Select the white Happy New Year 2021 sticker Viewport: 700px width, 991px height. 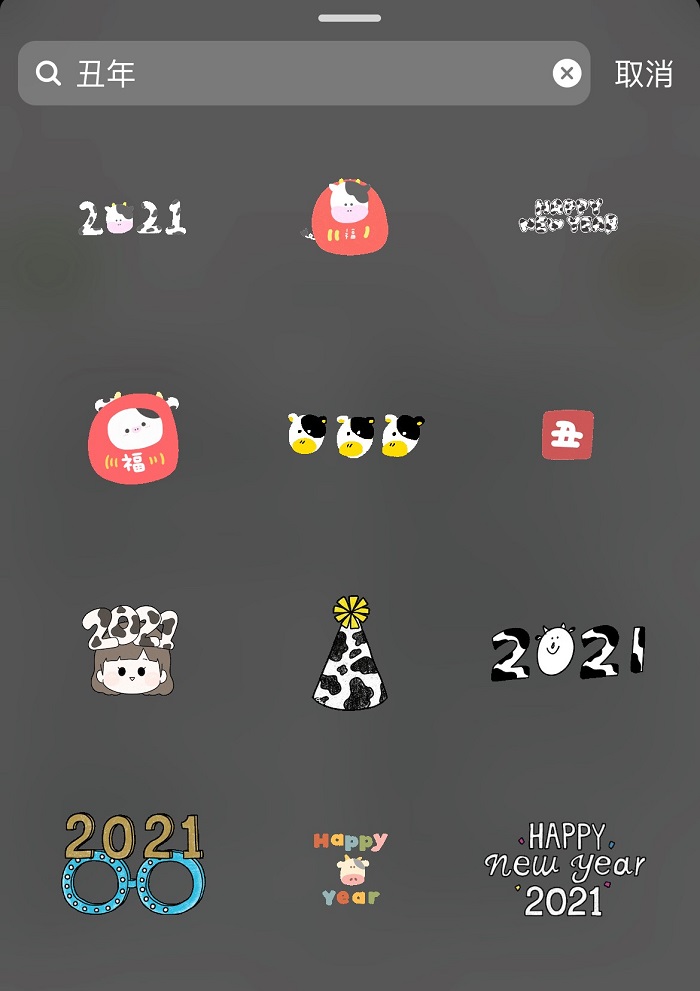coord(566,868)
